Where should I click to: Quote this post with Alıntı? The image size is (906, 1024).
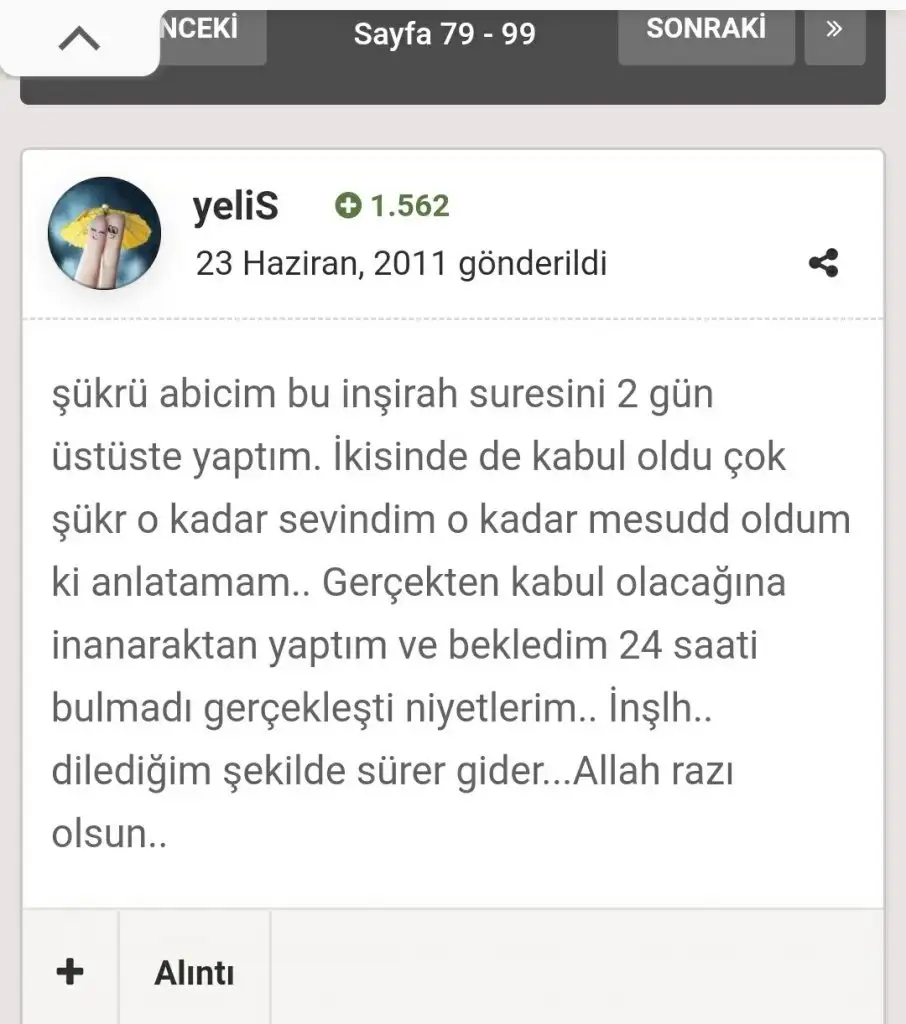point(194,972)
